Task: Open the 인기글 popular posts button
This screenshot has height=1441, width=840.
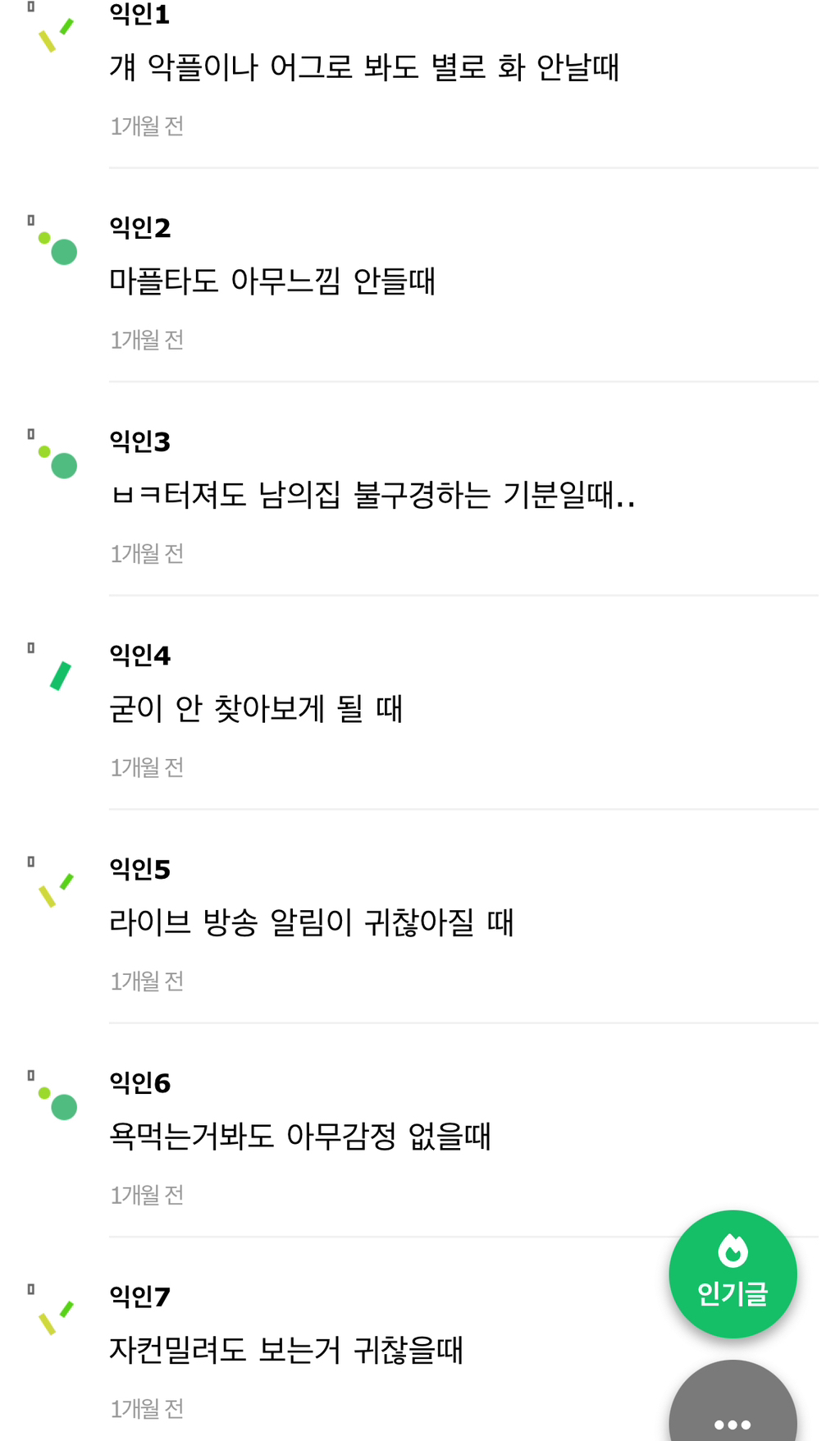Action: tap(733, 1274)
